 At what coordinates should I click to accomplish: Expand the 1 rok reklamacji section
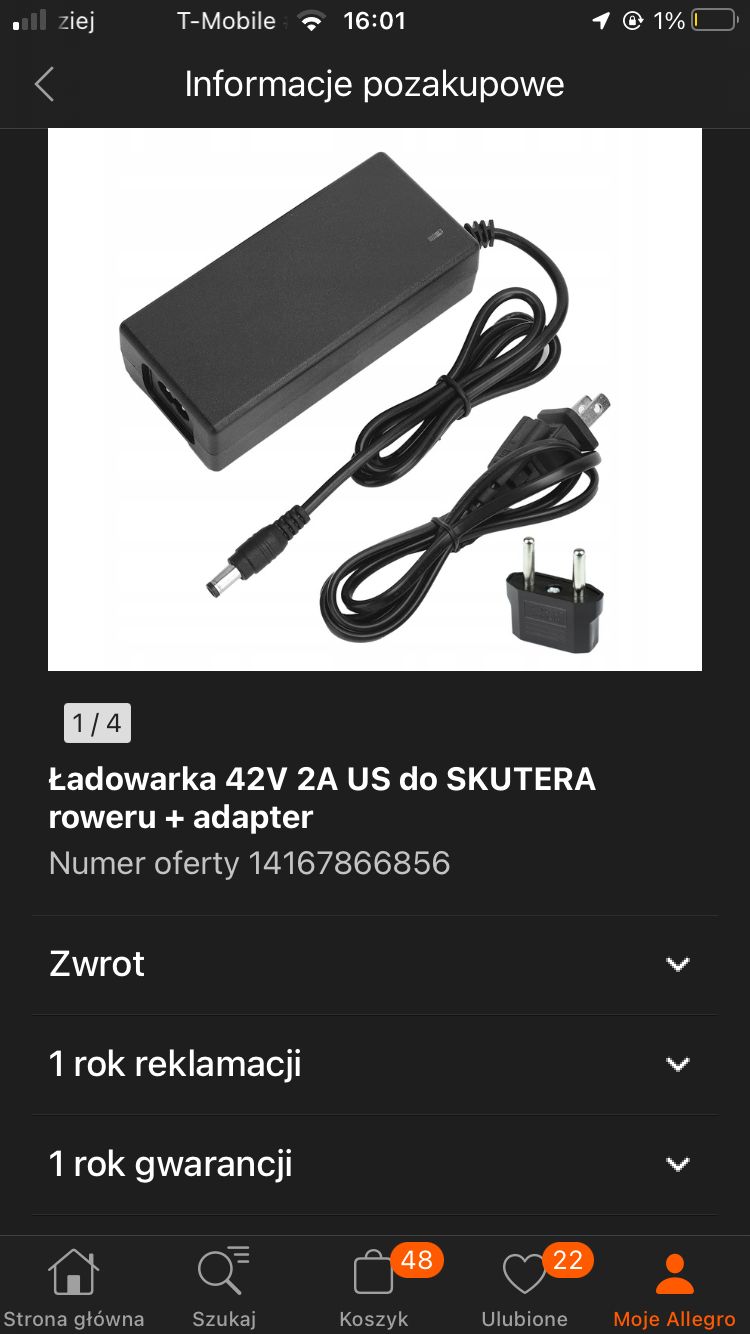(375, 1064)
